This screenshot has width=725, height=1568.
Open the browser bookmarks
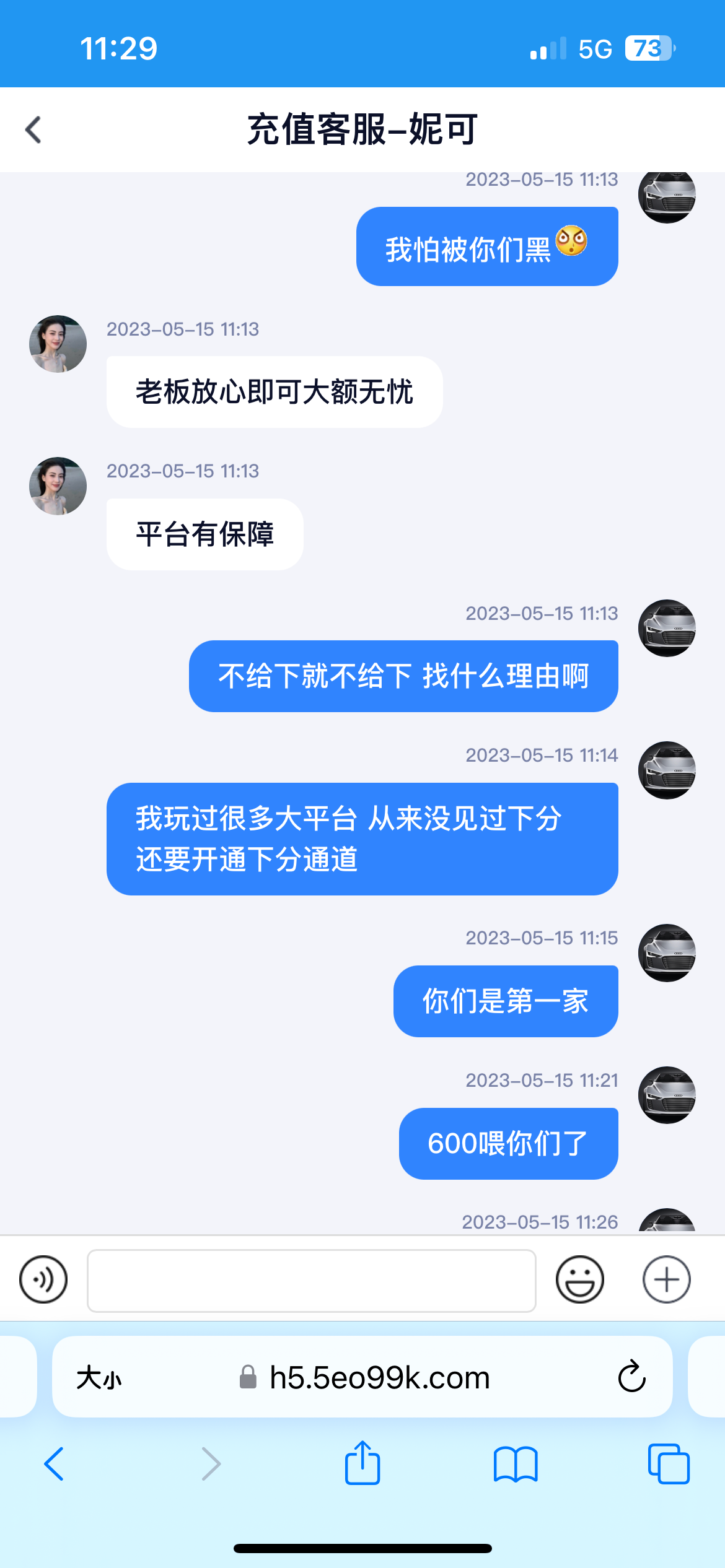[516, 1464]
